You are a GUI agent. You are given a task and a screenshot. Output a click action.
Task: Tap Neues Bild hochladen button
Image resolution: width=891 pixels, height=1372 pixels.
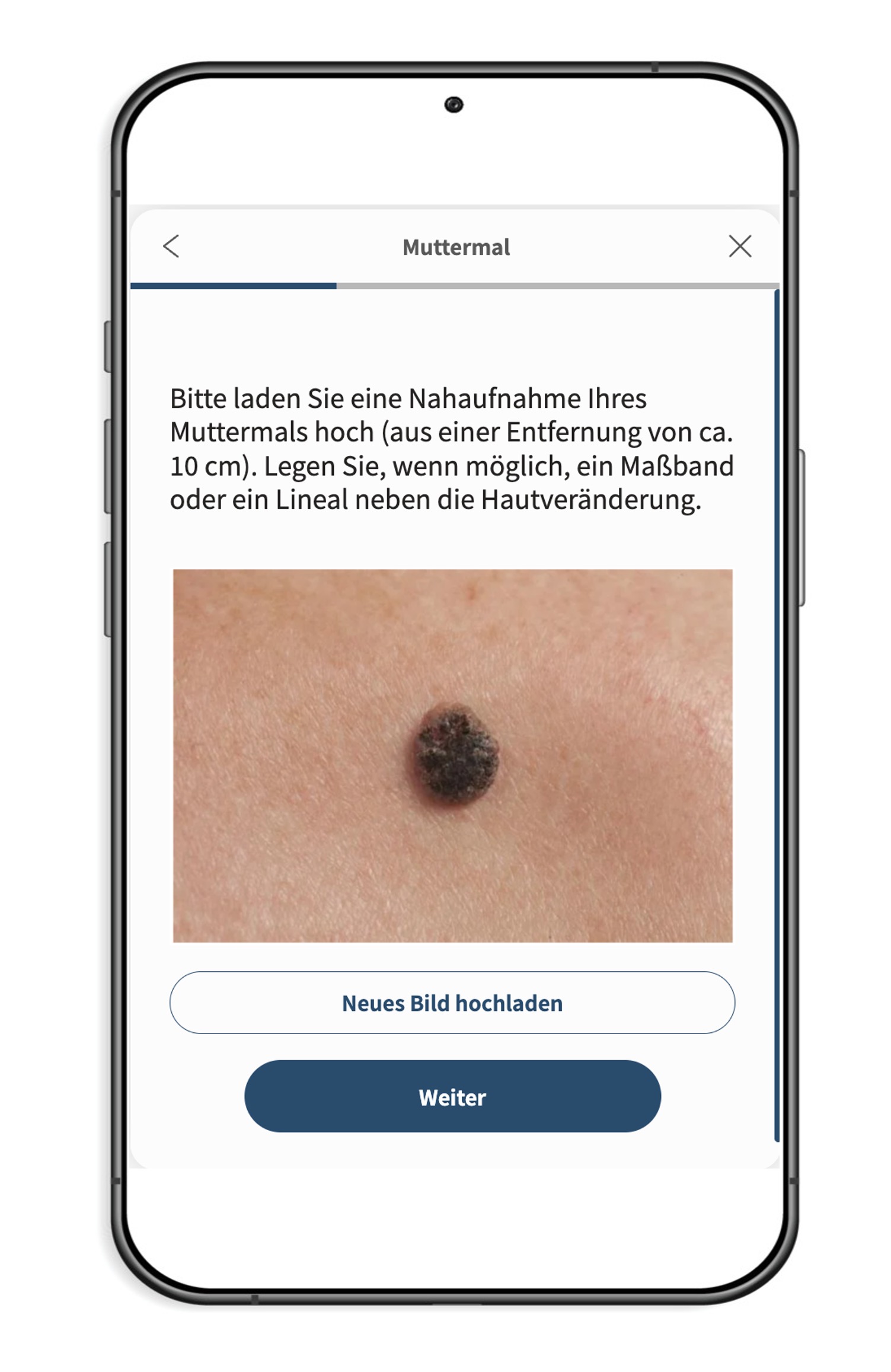click(452, 1003)
